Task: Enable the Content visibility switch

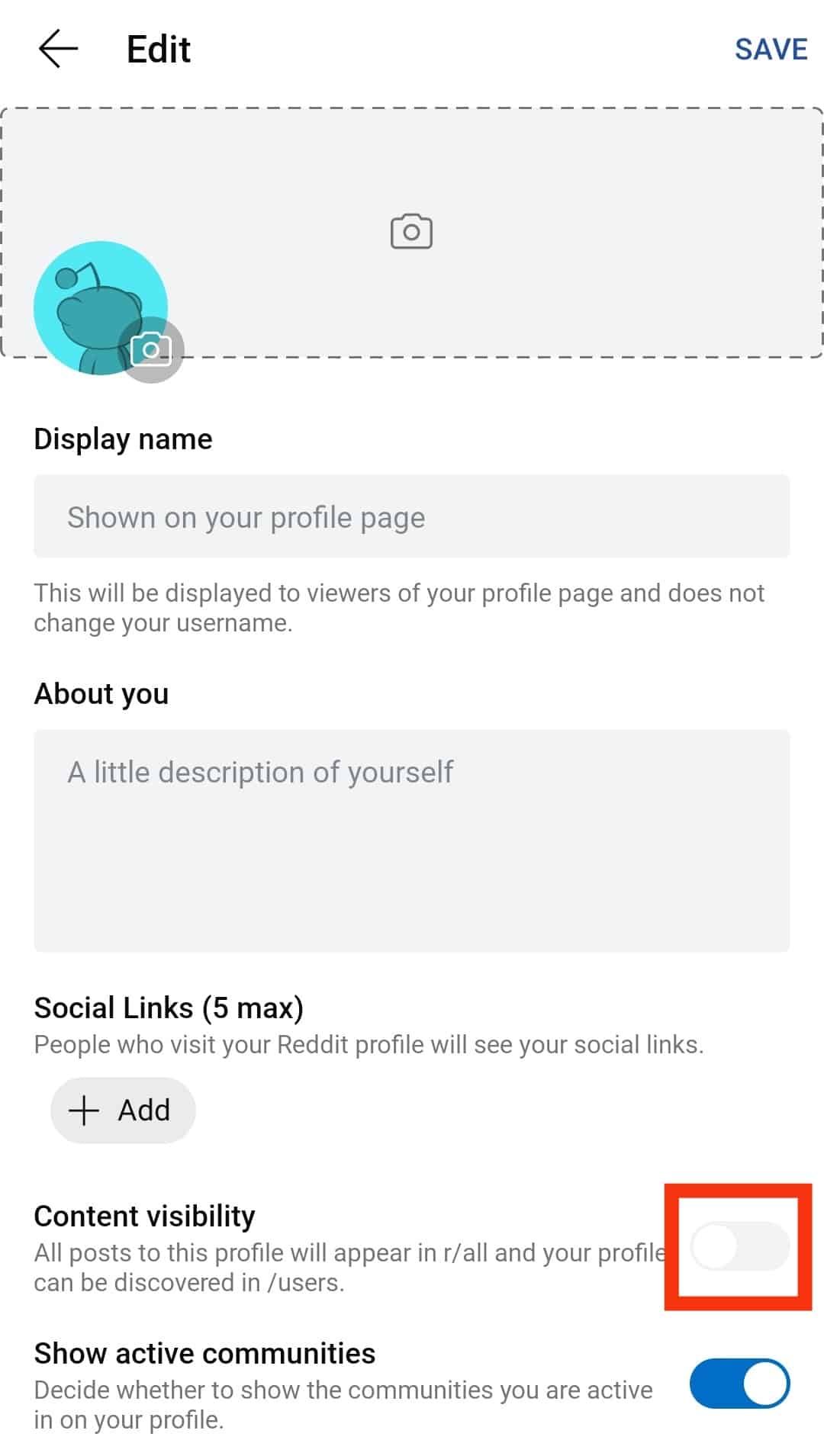Action: pos(739,1246)
